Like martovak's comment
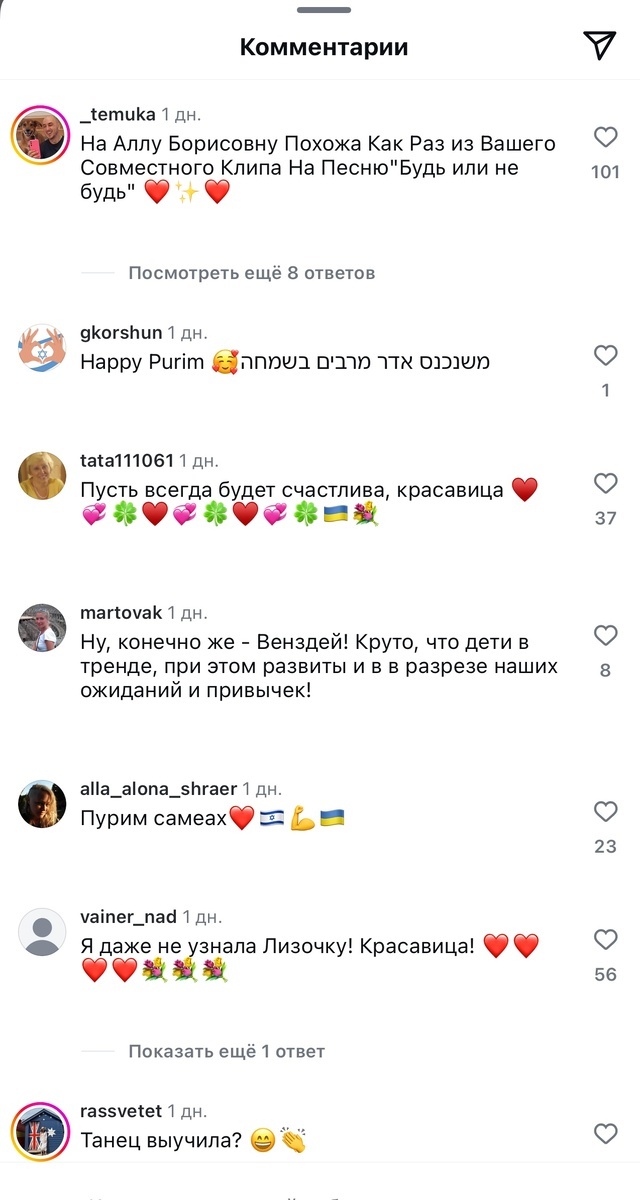Viewport: 640px width, 1200px height. pos(605,636)
